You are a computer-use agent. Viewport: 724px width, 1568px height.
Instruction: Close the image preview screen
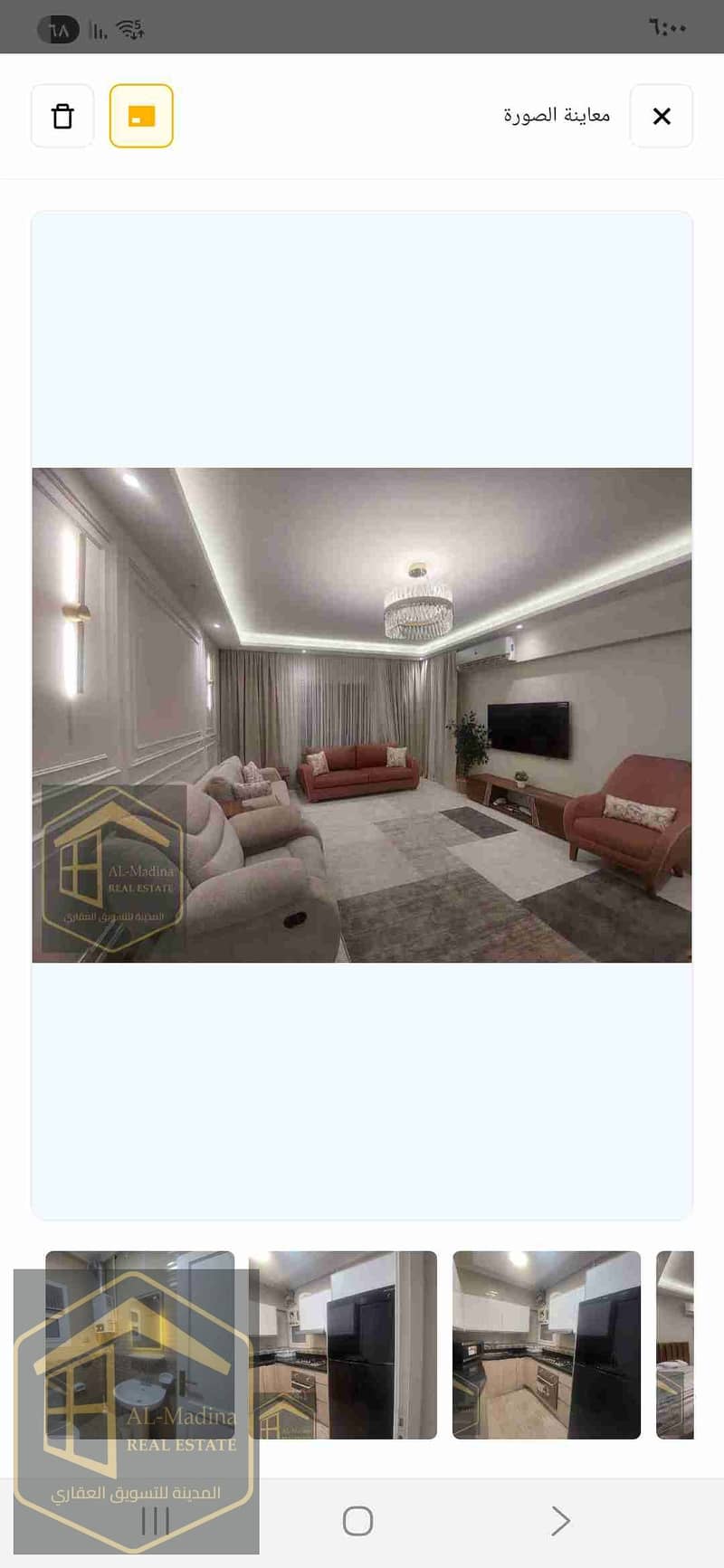[x=661, y=116]
